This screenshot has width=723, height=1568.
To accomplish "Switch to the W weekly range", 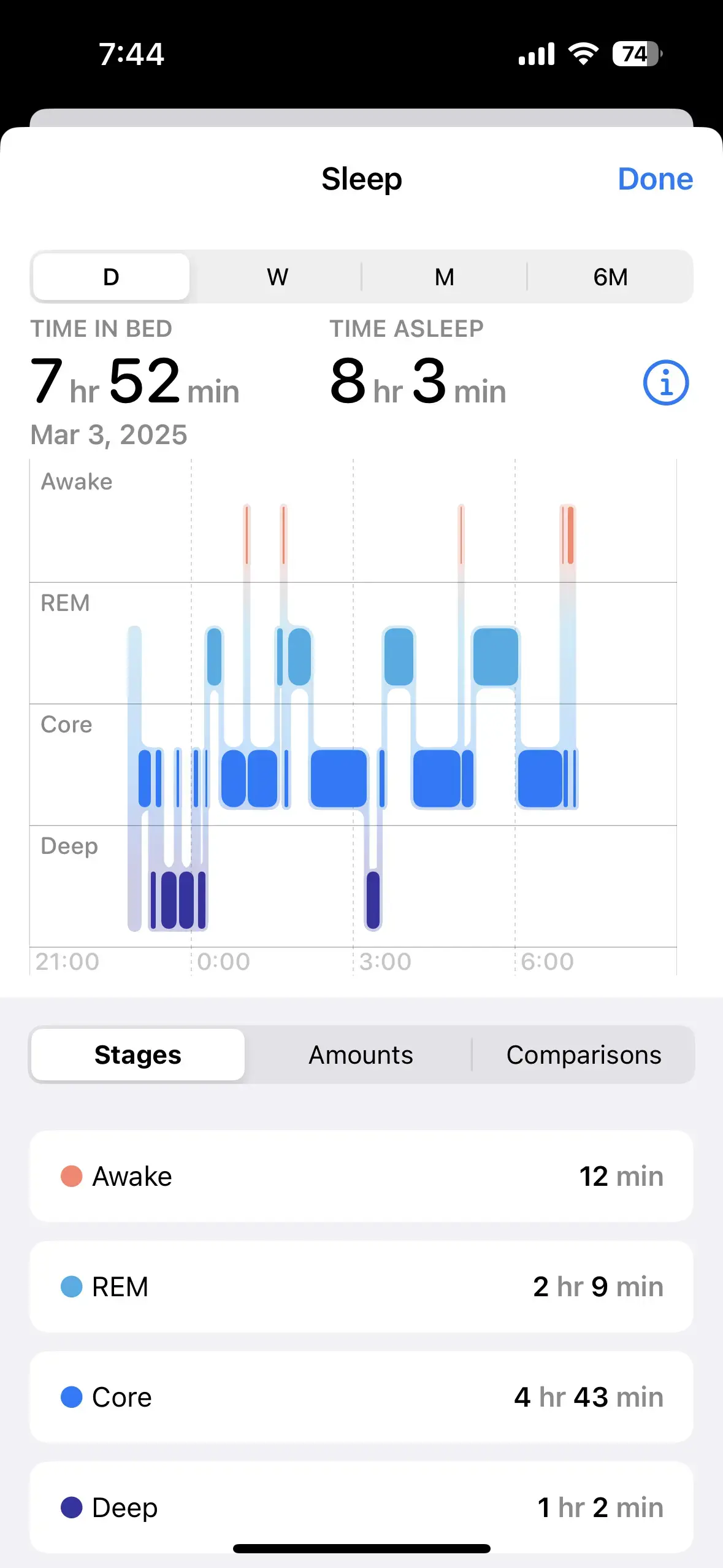I will 277,277.
